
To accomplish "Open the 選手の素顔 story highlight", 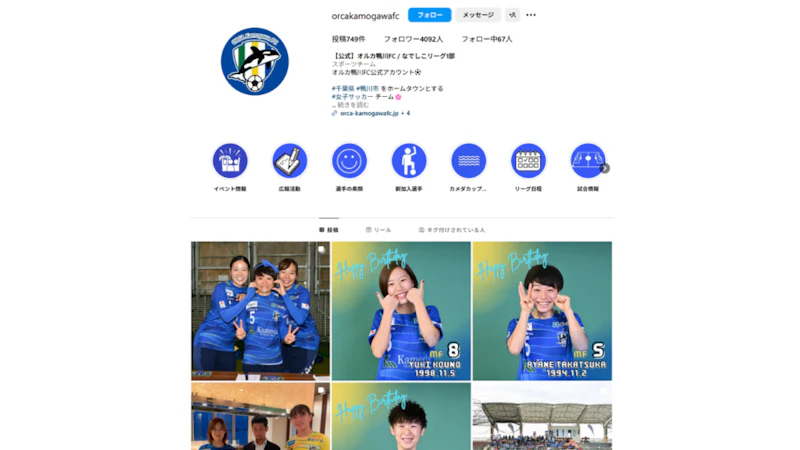I will pyautogui.click(x=349, y=161).
